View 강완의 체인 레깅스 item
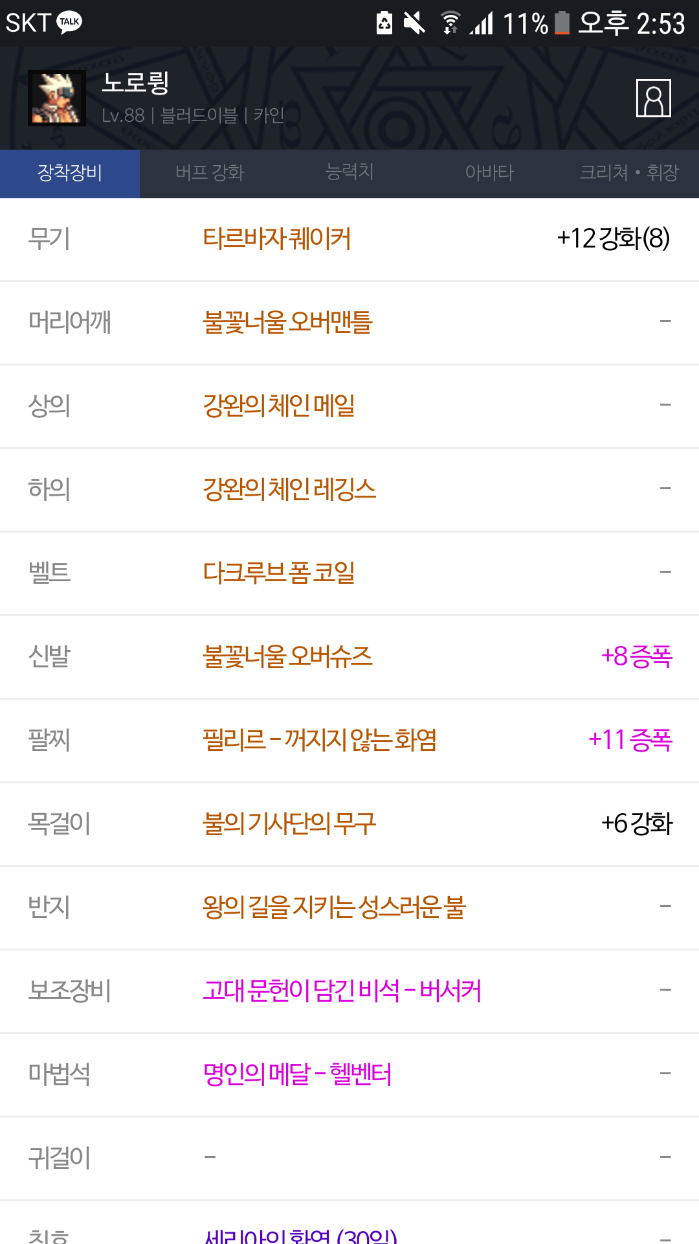The height and width of the screenshot is (1244, 699). click(x=290, y=489)
